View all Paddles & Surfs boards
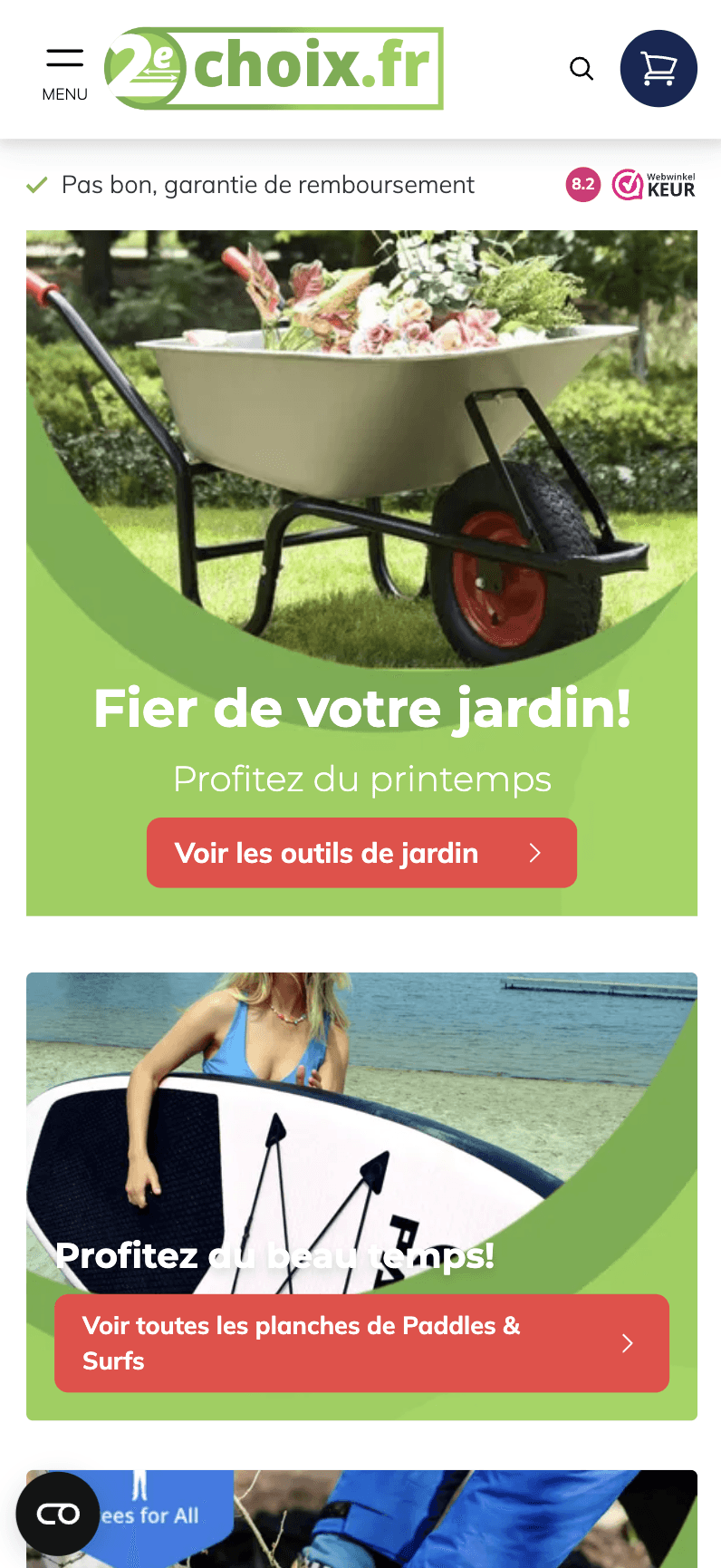721x1568 pixels. tap(361, 1343)
